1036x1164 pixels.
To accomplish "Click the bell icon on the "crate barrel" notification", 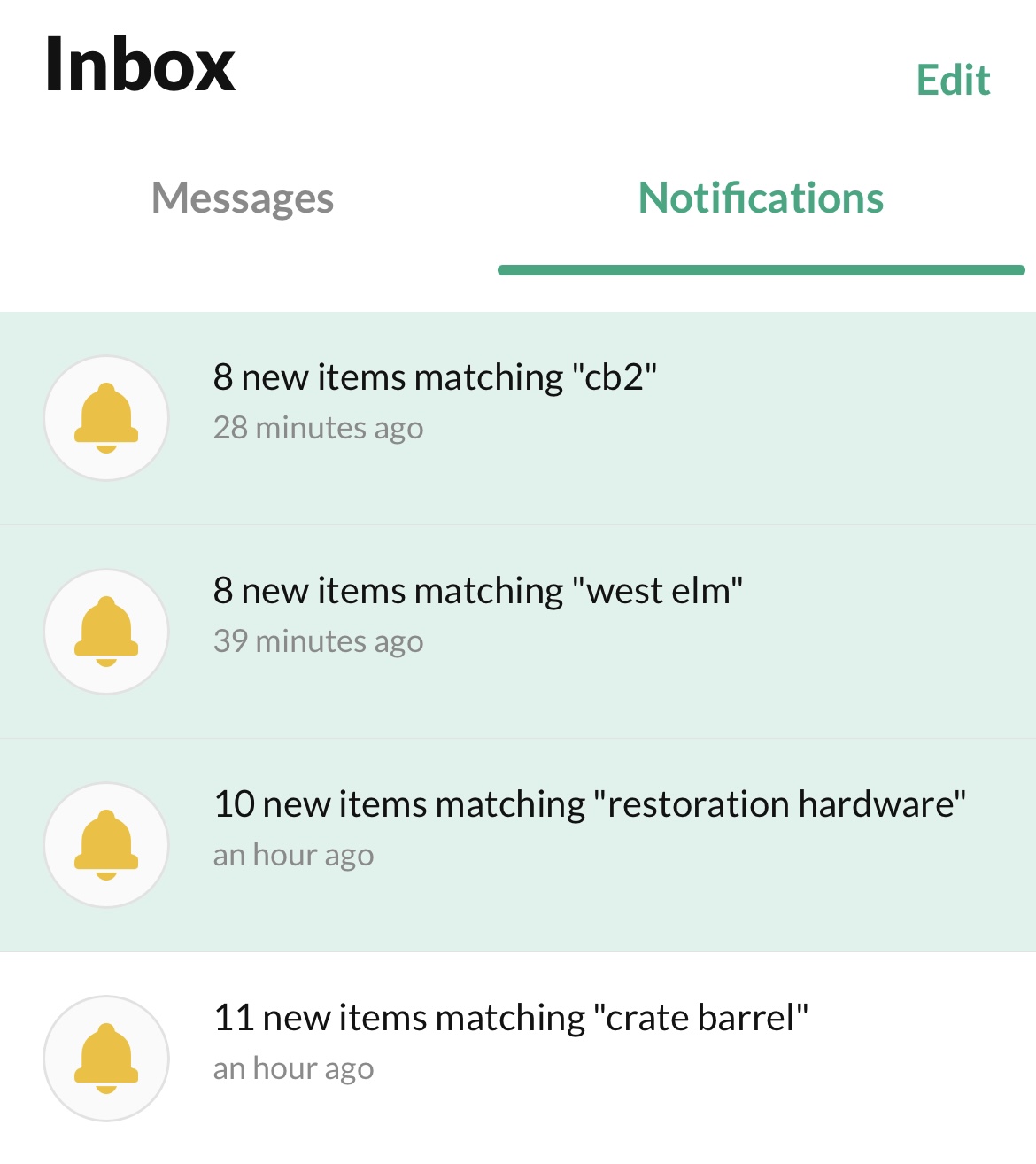I will (x=104, y=1056).
